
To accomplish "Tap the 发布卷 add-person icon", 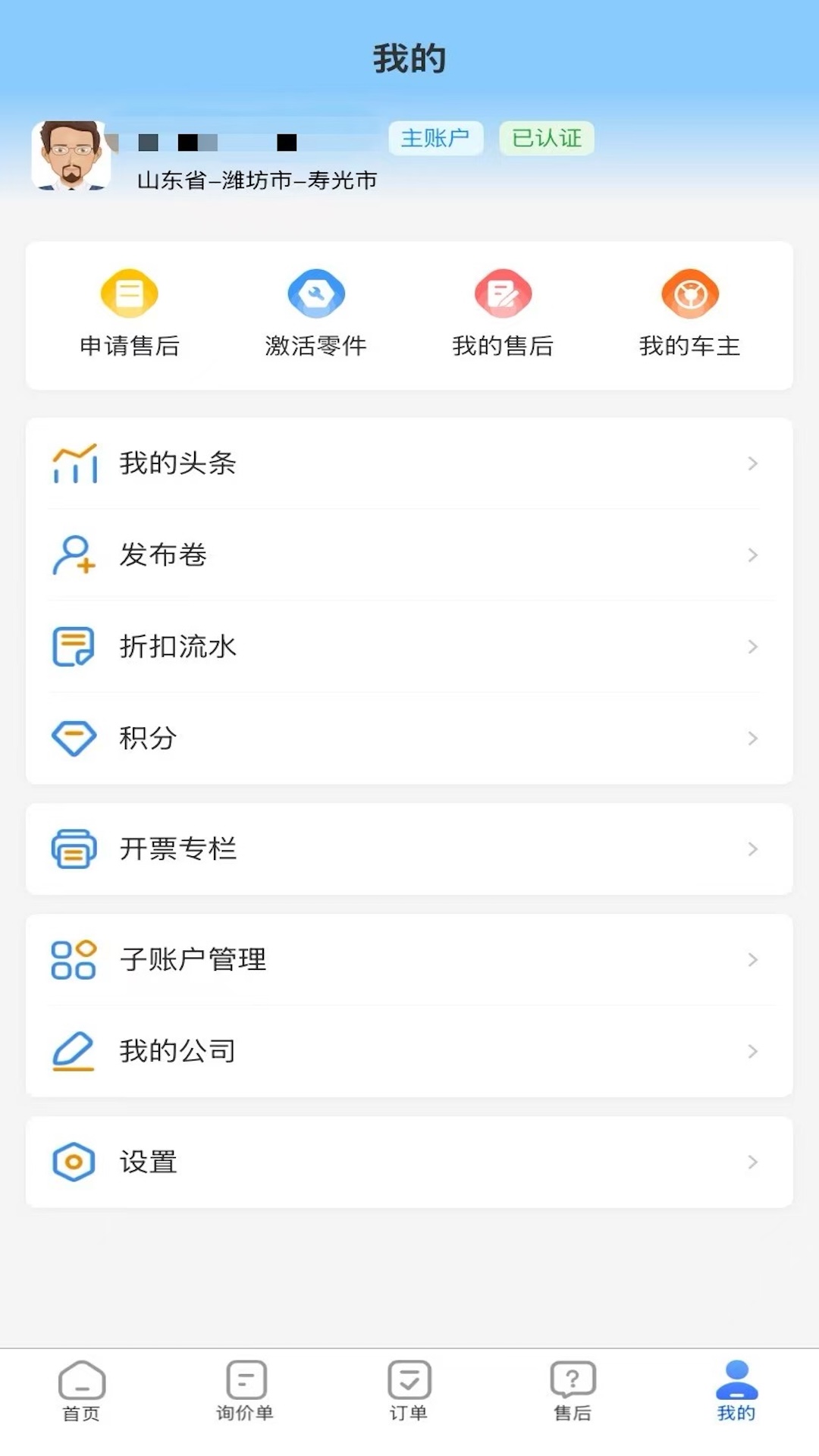I will point(74,555).
